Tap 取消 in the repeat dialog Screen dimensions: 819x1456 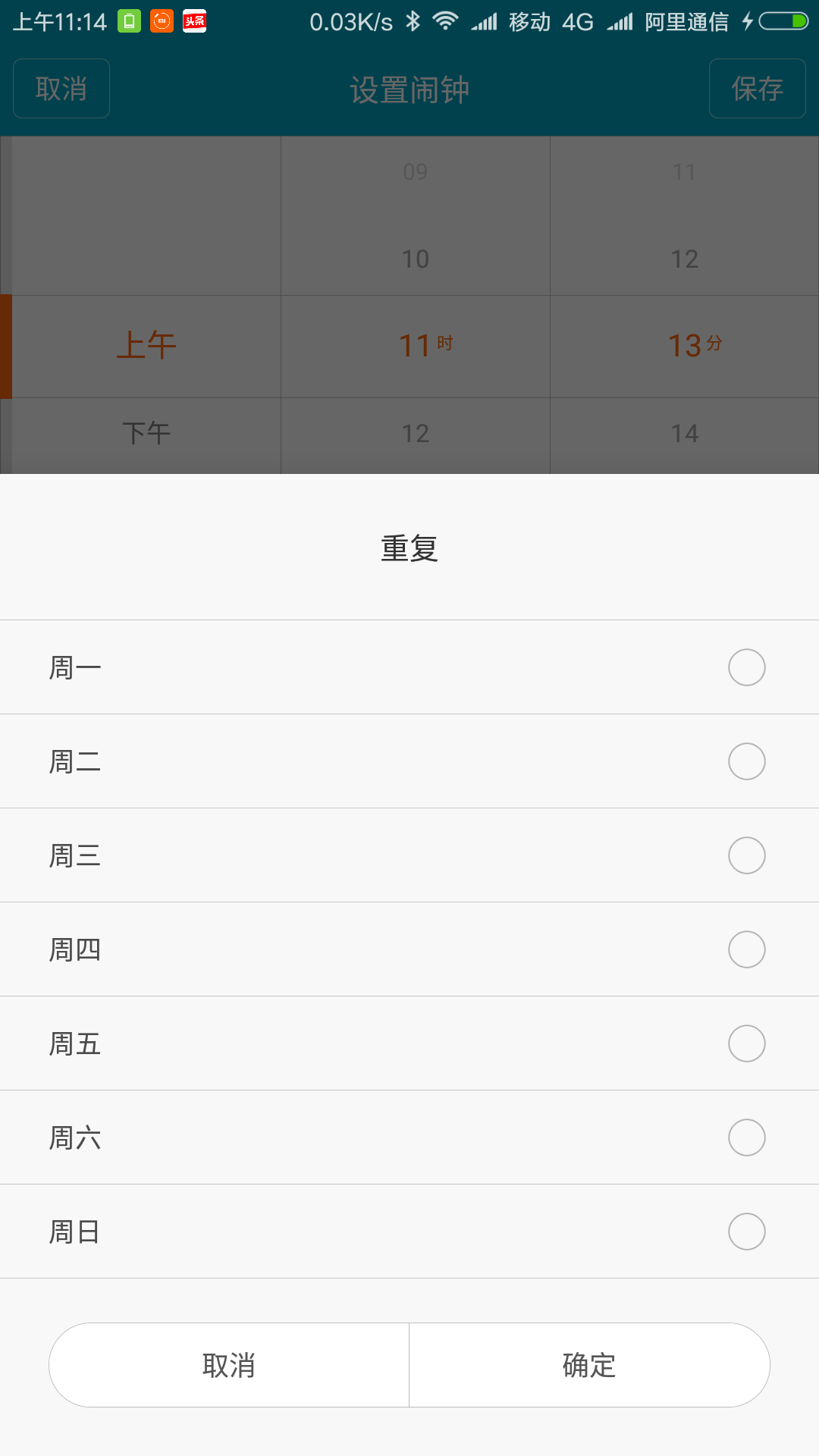click(x=229, y=1365)
